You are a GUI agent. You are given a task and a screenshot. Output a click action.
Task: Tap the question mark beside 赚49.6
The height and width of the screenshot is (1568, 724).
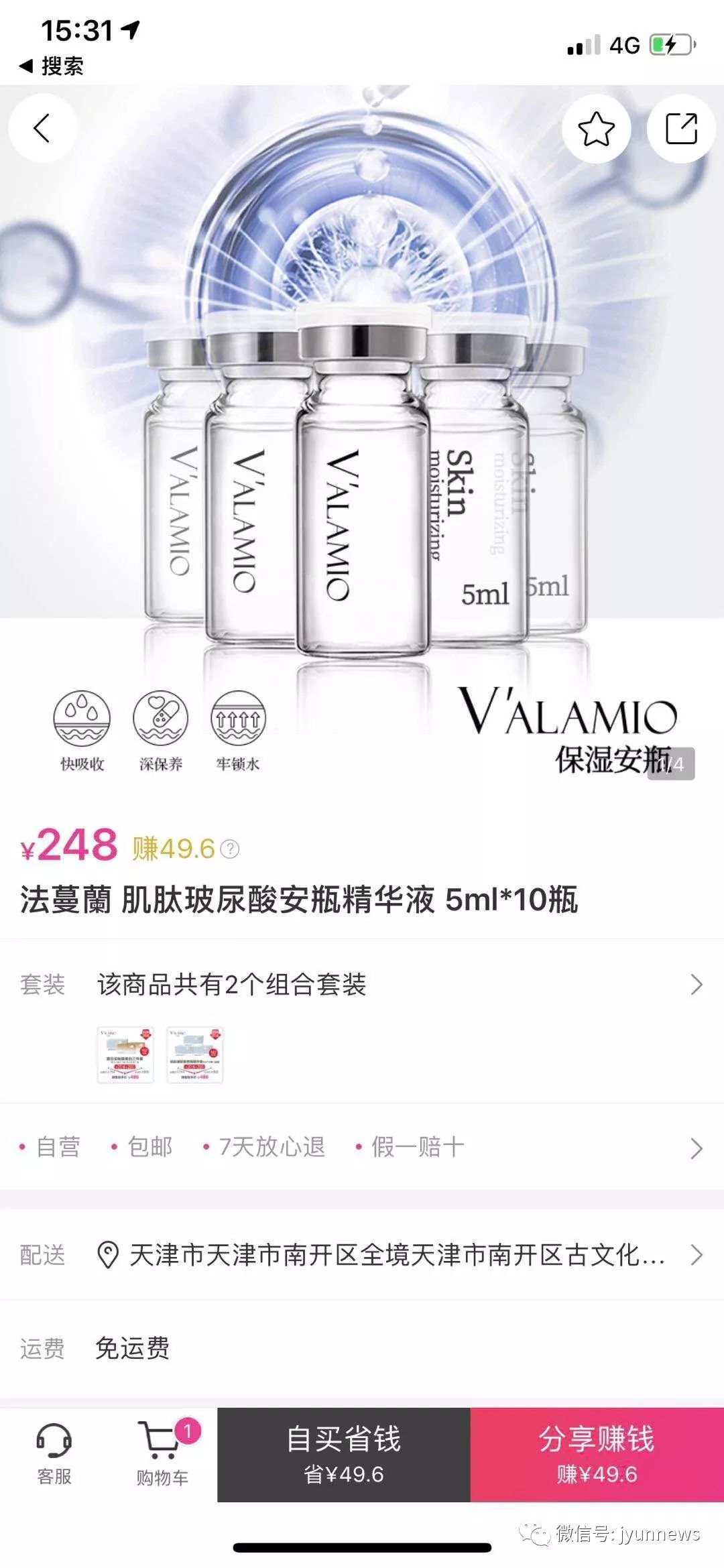point(231,848)
